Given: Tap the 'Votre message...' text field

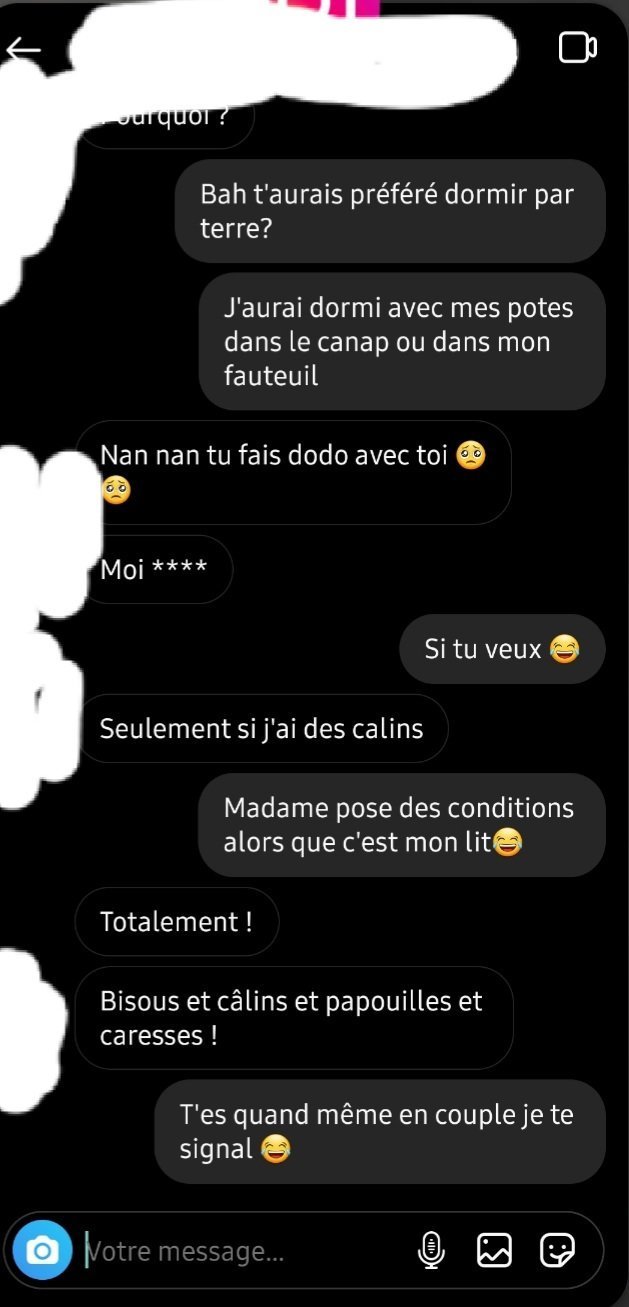Looking at the screenshot, I should 240,1250.
